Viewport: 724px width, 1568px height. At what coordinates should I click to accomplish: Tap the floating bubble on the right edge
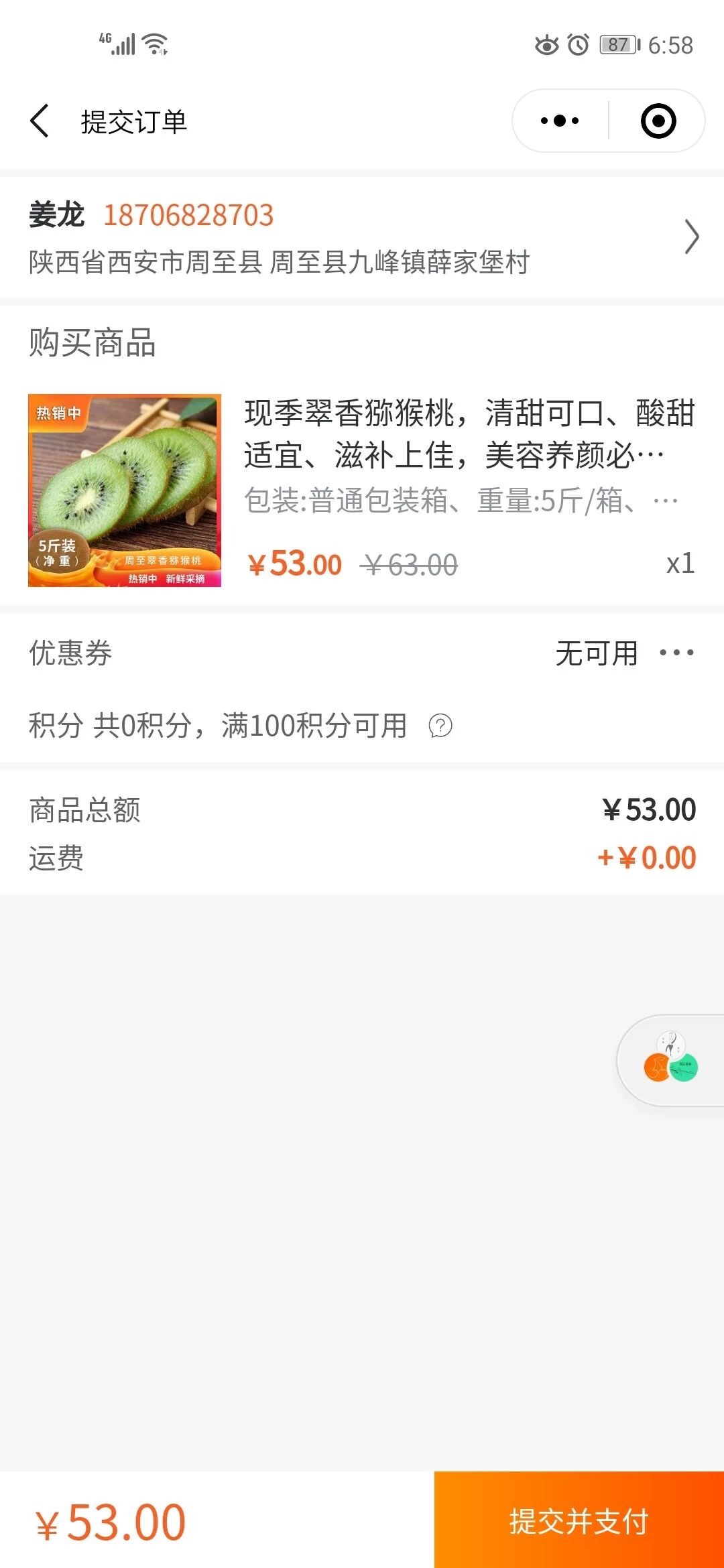coord(671,1059)
